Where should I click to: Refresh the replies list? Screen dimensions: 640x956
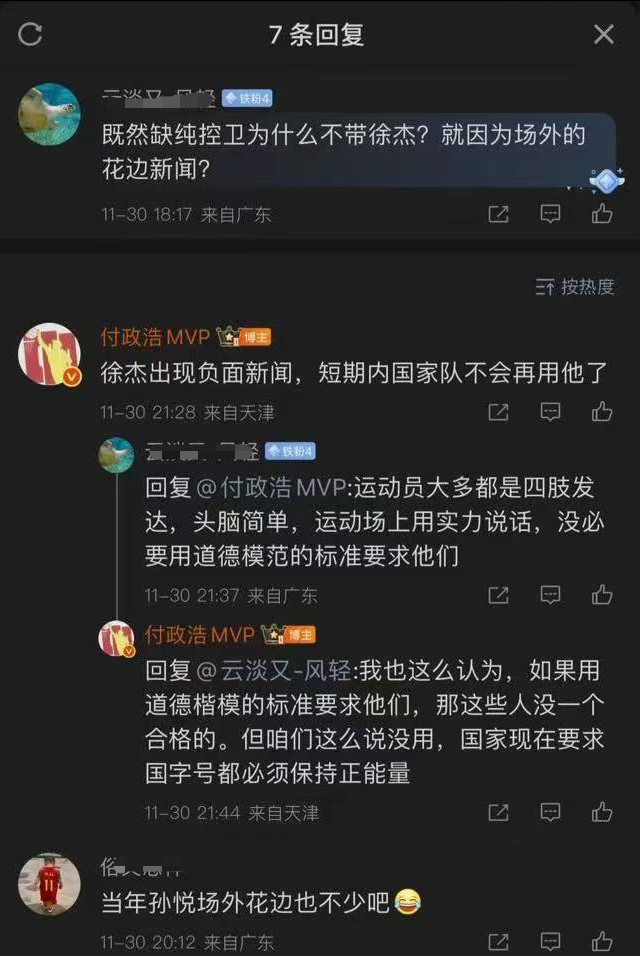[x=30, y=35]
